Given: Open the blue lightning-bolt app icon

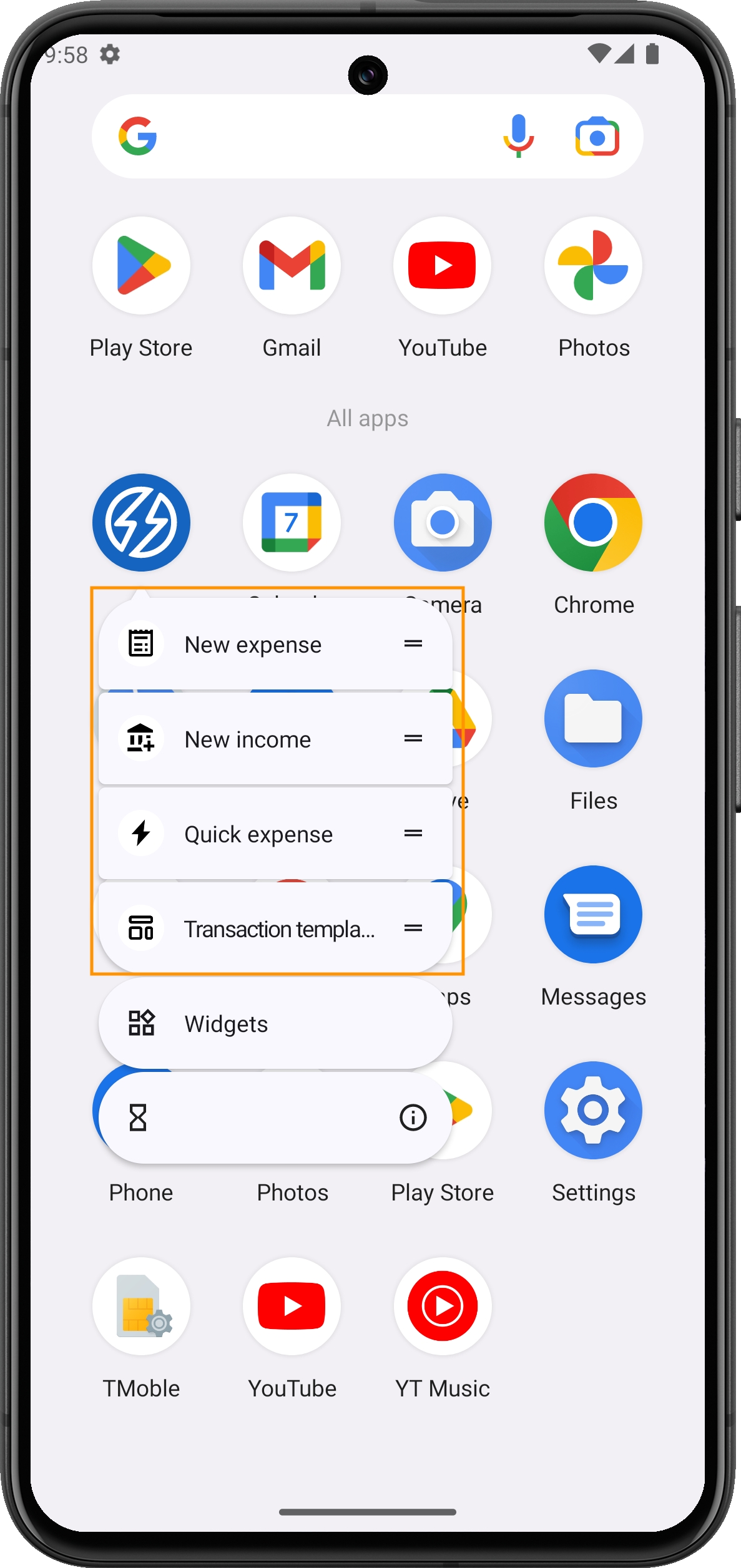Looking at the screenshot, I should 141,523.
